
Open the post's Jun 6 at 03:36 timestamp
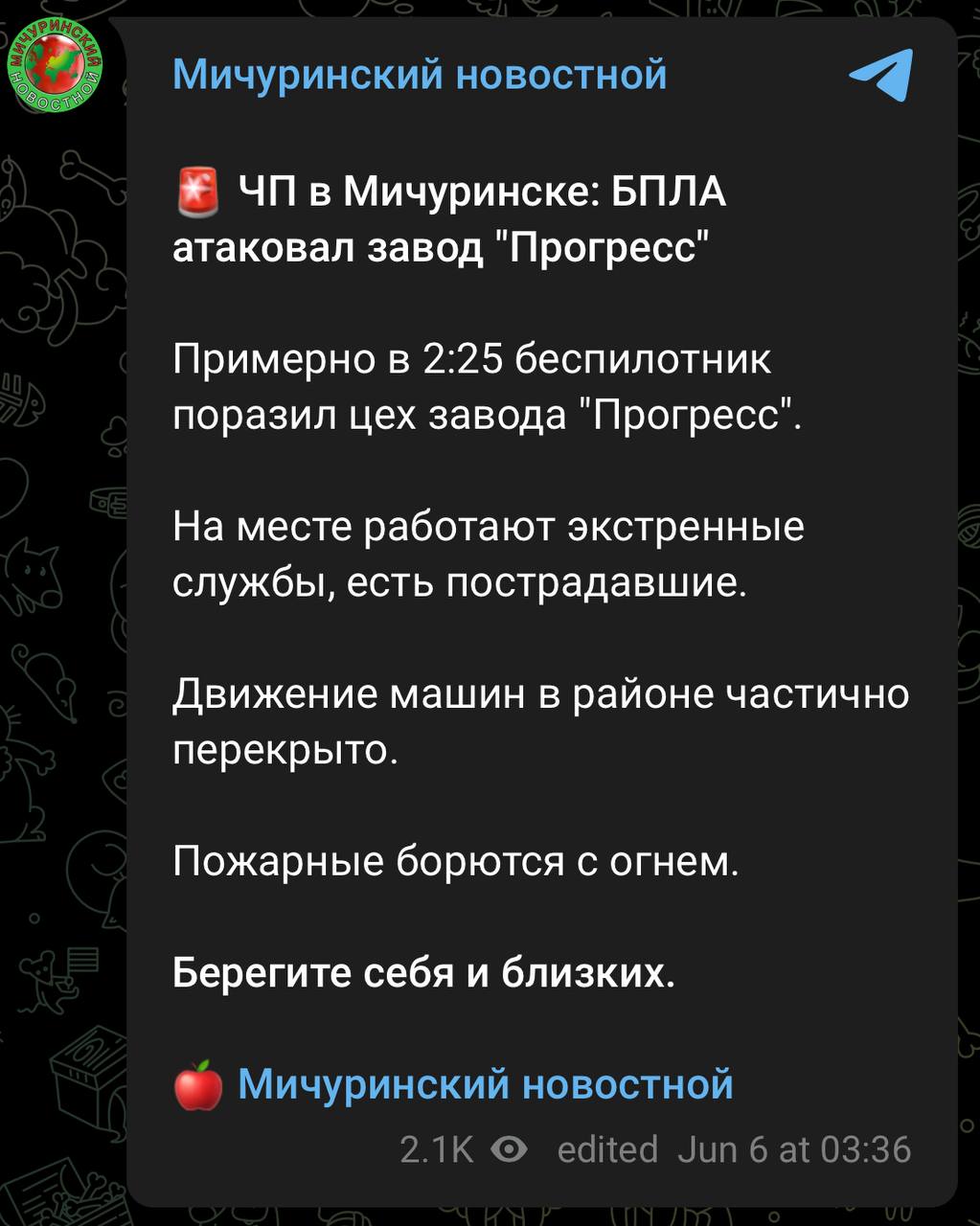794,1148
